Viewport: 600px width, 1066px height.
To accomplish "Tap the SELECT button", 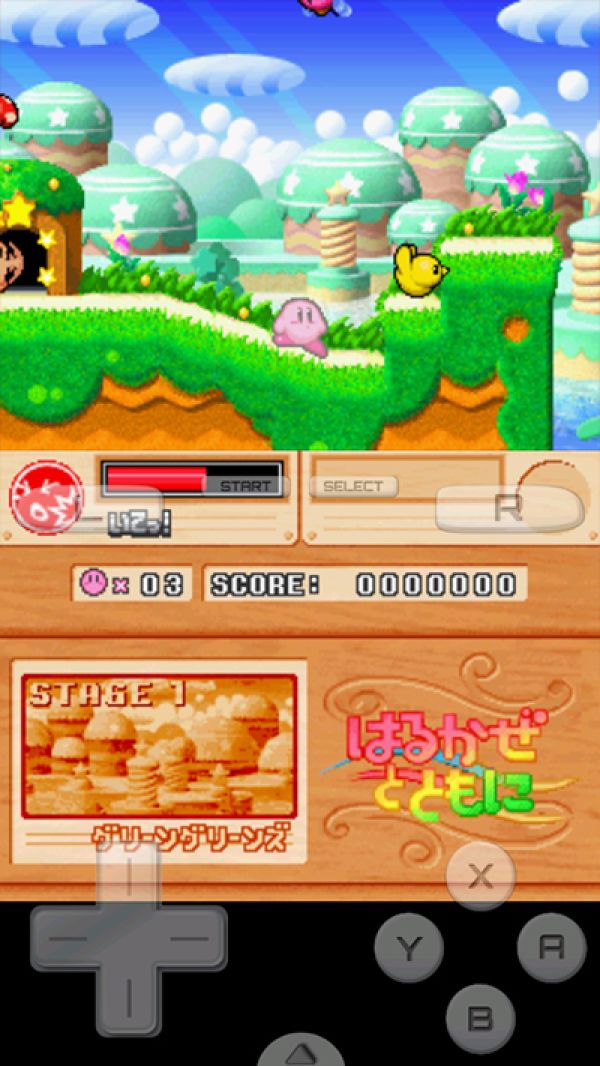I will [x=353, y=486].
